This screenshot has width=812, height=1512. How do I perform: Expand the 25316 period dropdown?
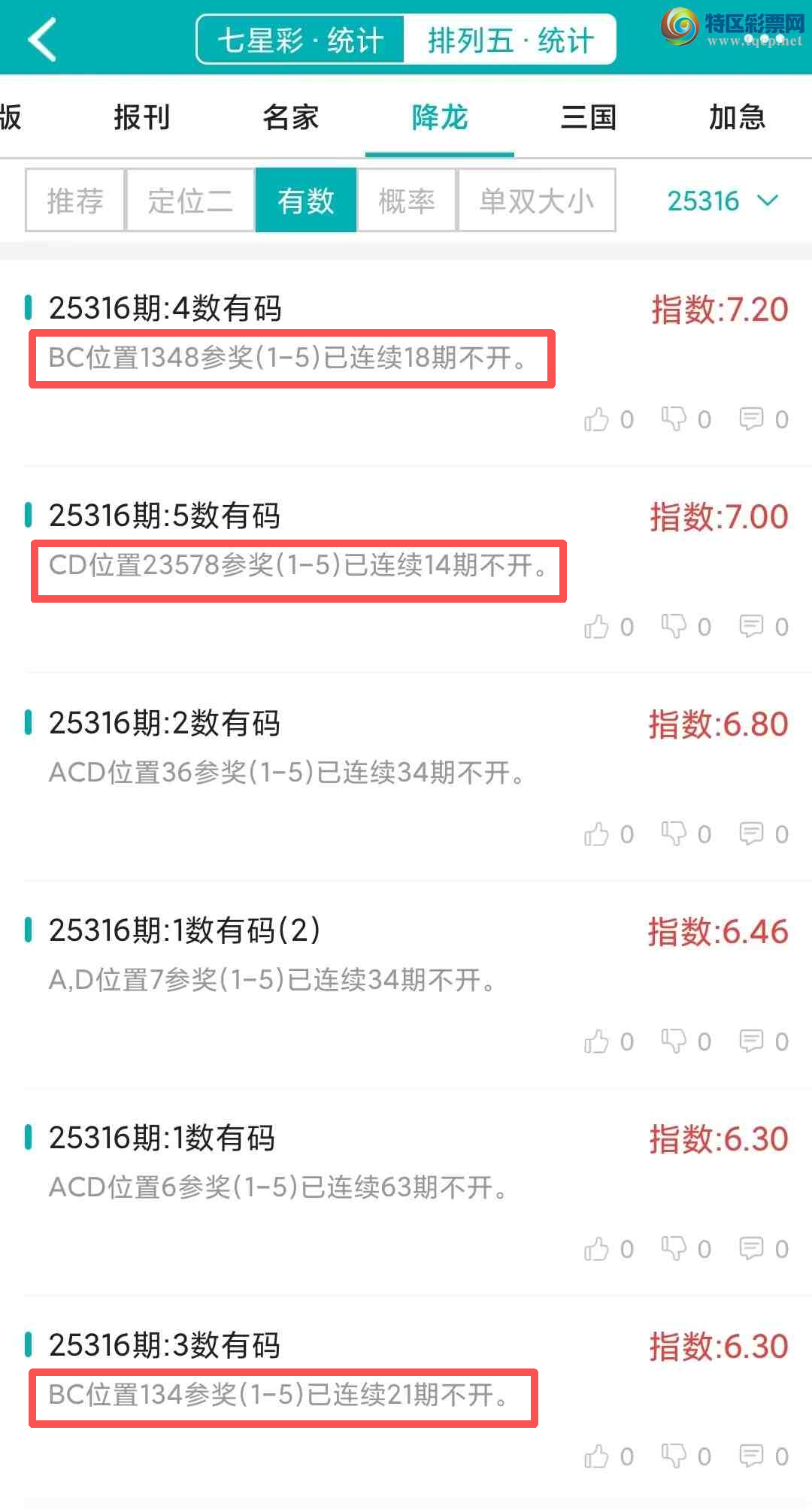(722, 201)
